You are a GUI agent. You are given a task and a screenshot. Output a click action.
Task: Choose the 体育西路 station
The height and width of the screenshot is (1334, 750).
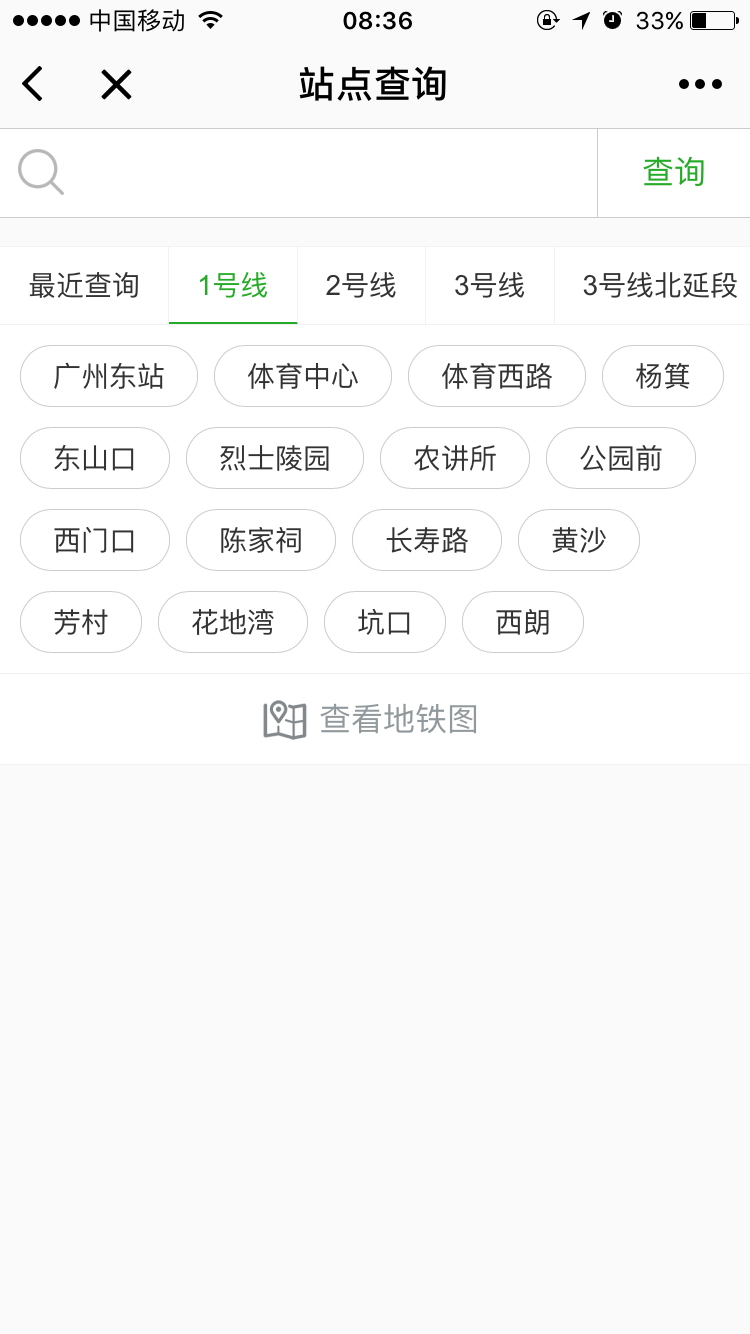(497, 376)
